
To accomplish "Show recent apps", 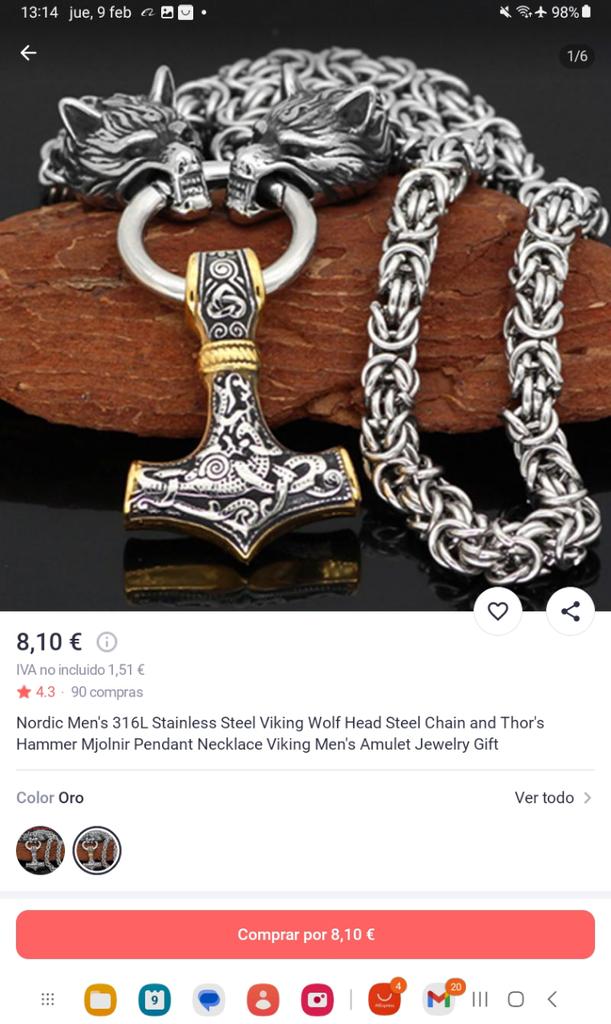I will point(480,999).
